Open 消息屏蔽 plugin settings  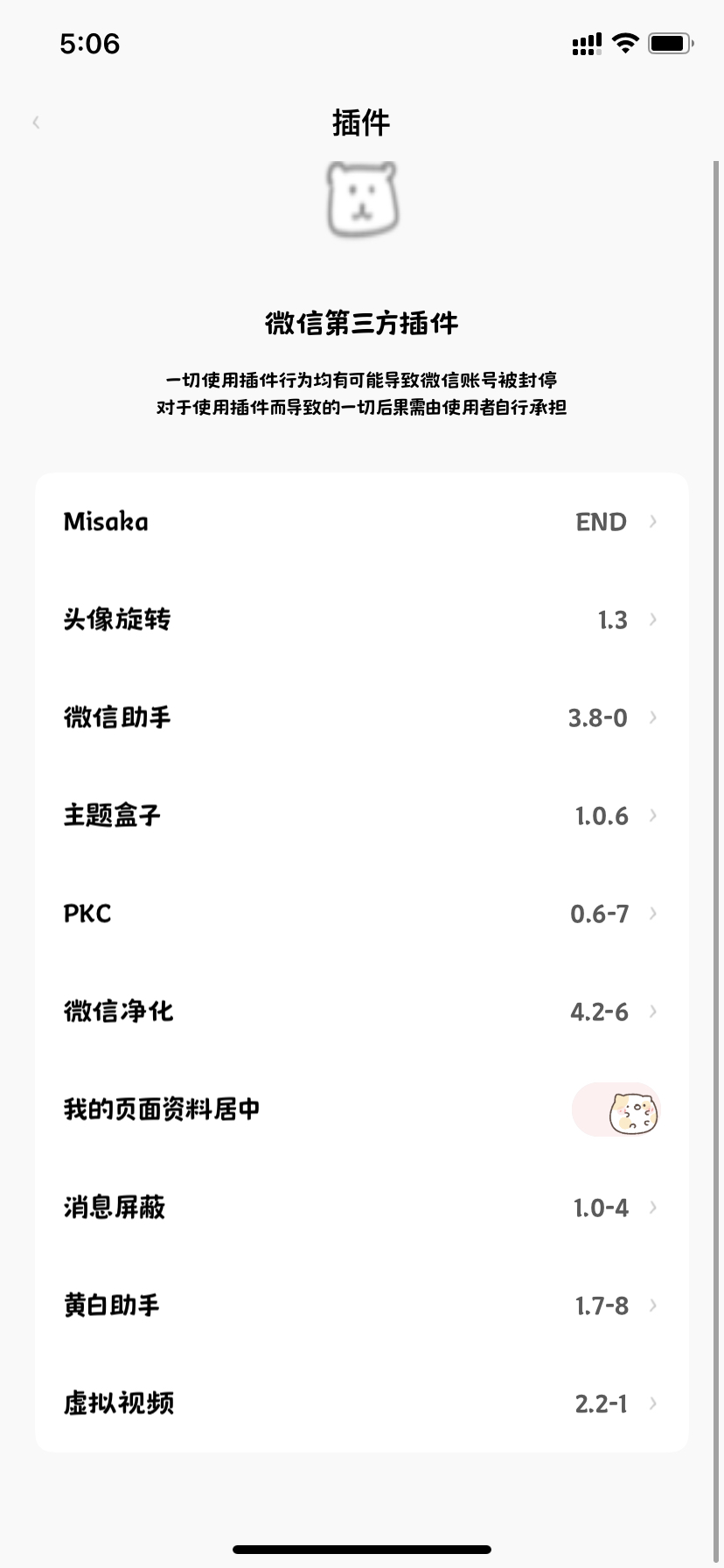point(361,1208)
